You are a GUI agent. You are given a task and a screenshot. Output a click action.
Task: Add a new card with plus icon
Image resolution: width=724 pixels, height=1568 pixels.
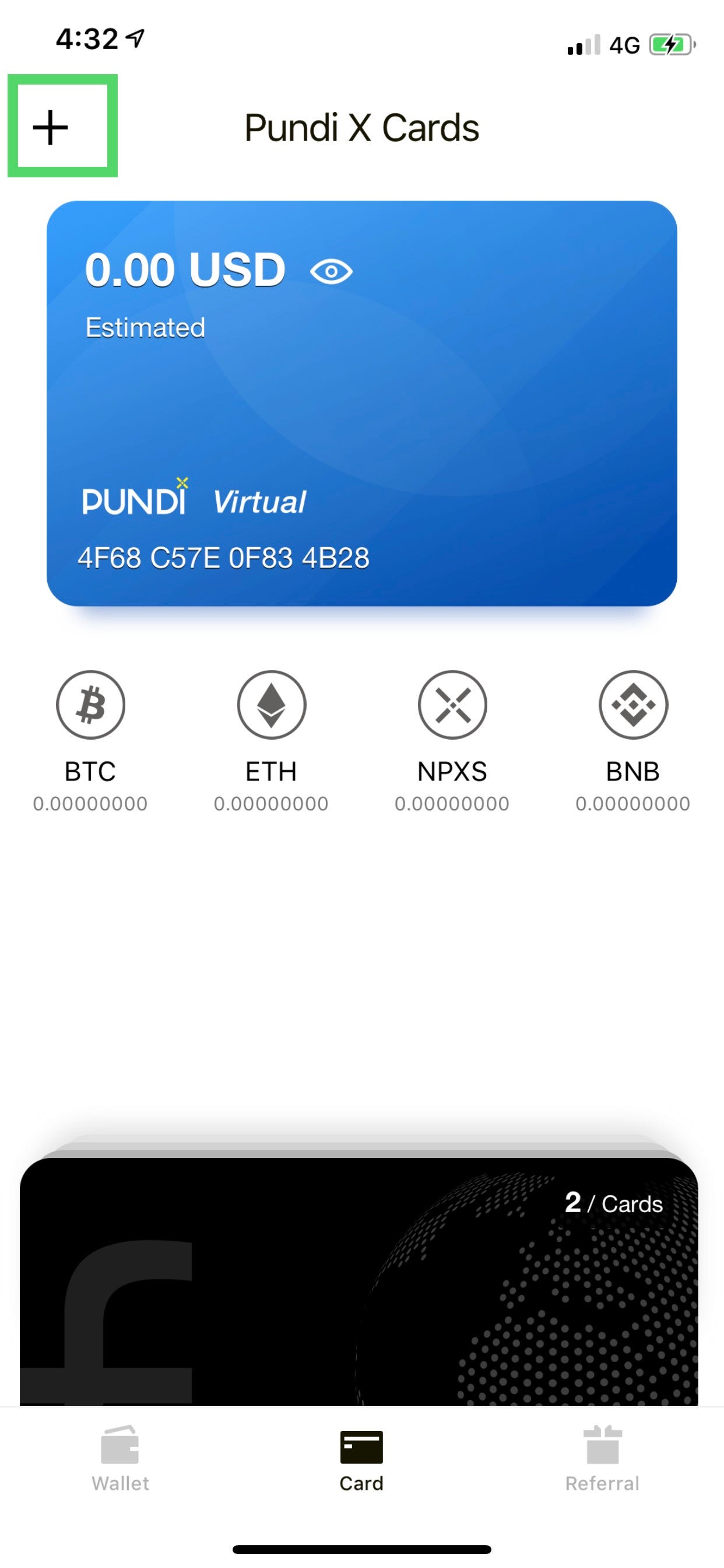(x=51, y=128)
